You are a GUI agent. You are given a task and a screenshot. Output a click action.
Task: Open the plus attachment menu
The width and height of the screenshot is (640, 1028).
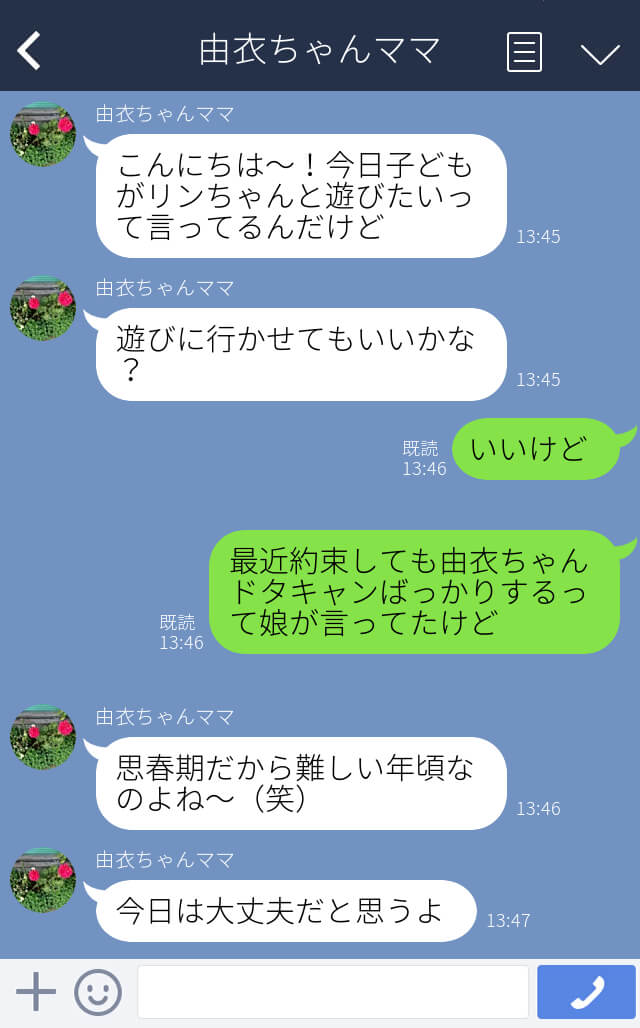click(x=36, y=991)
